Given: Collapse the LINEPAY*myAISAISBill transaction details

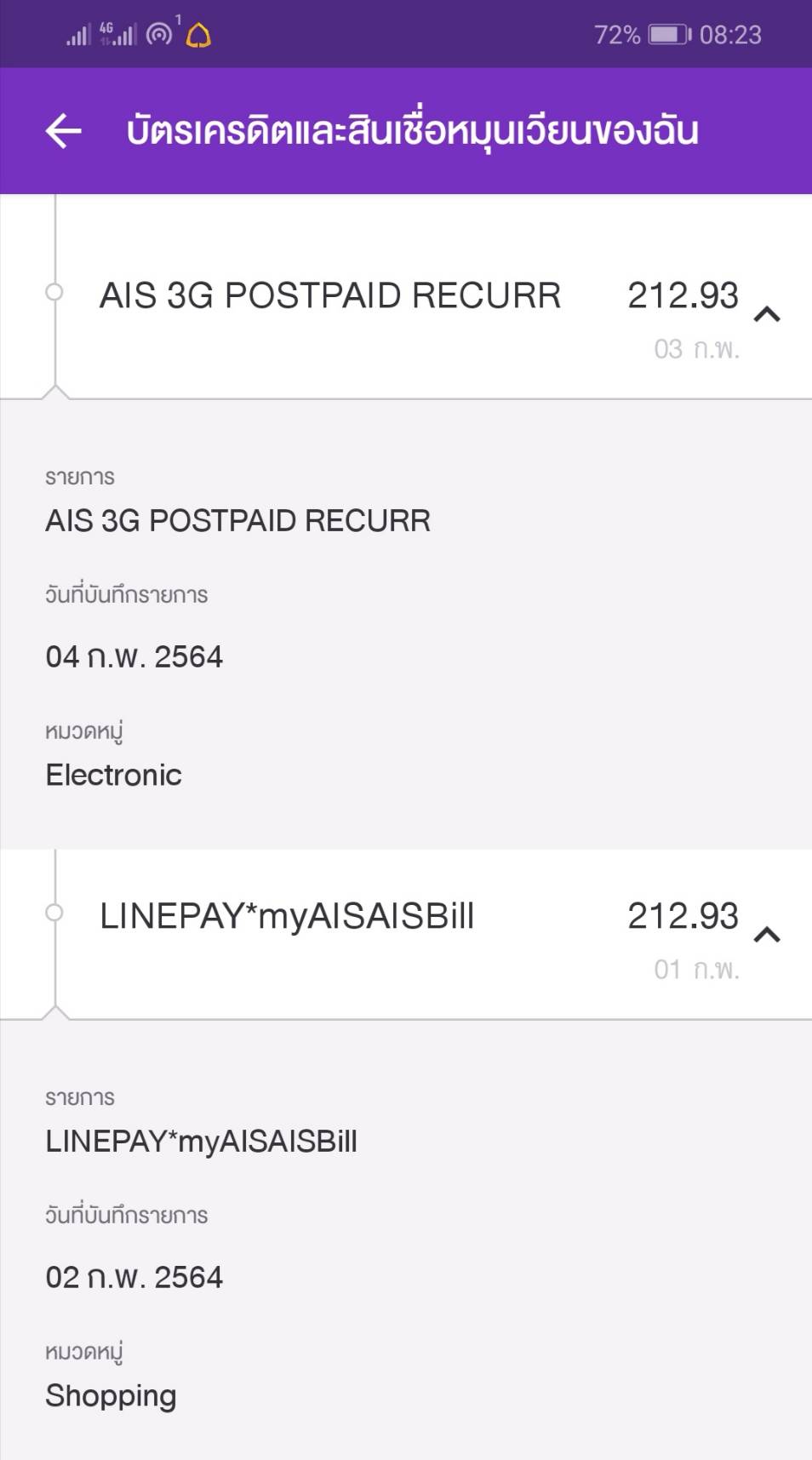Looking at the screenshot, I should 767,935.
